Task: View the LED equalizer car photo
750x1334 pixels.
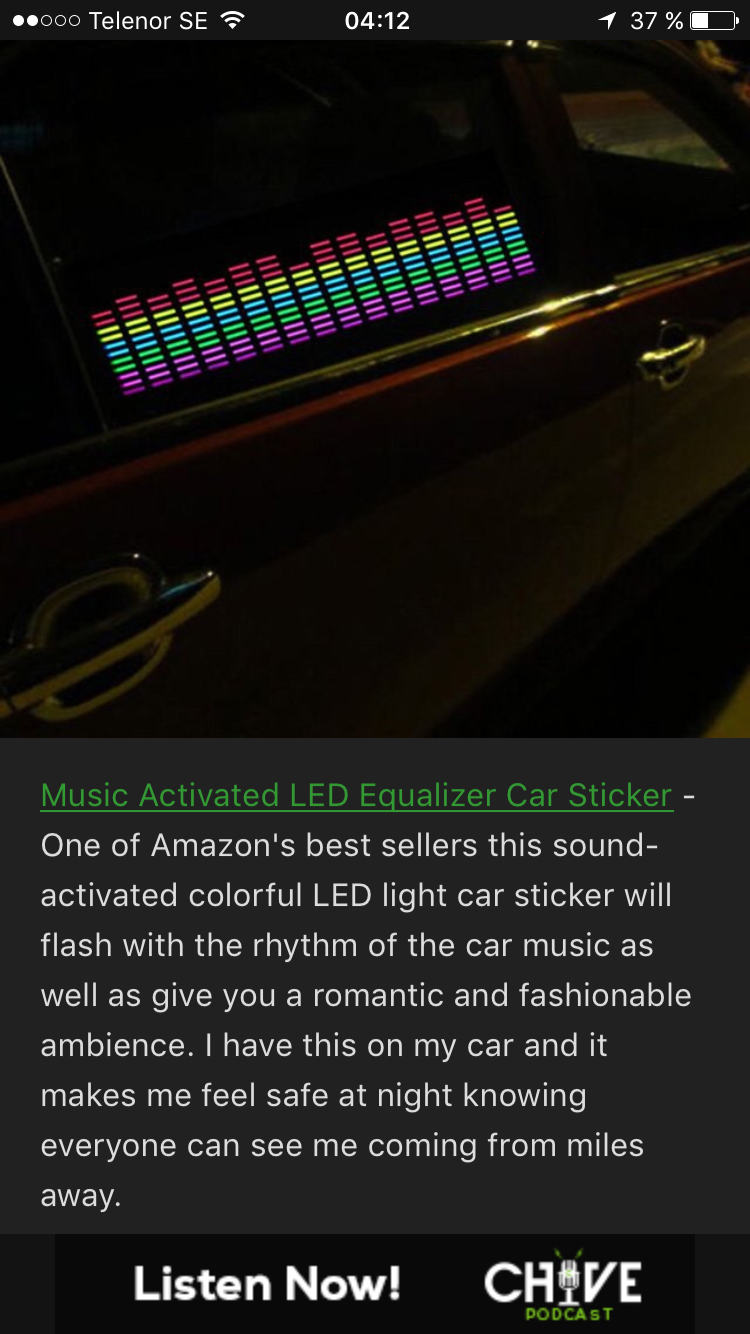Action: [x=375, y=388]
